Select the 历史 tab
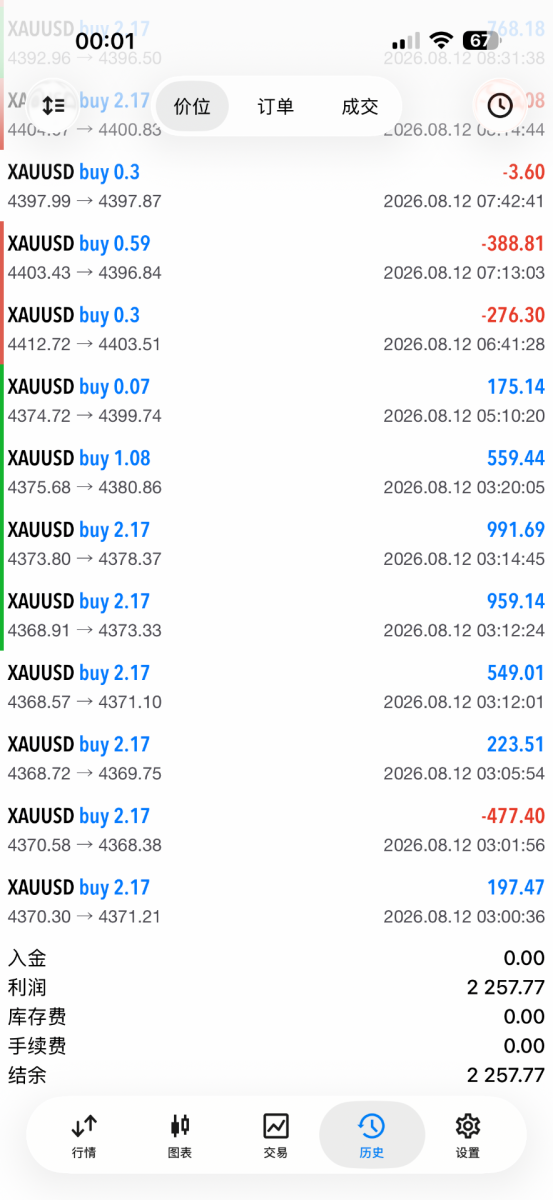 coord(372,1136)
